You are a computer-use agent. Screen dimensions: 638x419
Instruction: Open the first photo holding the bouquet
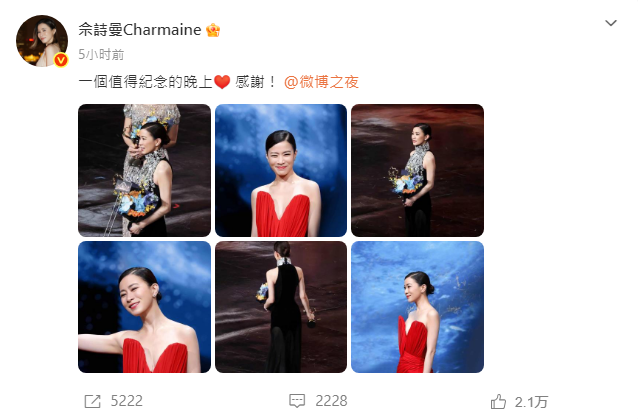click(x=144, y=170)
